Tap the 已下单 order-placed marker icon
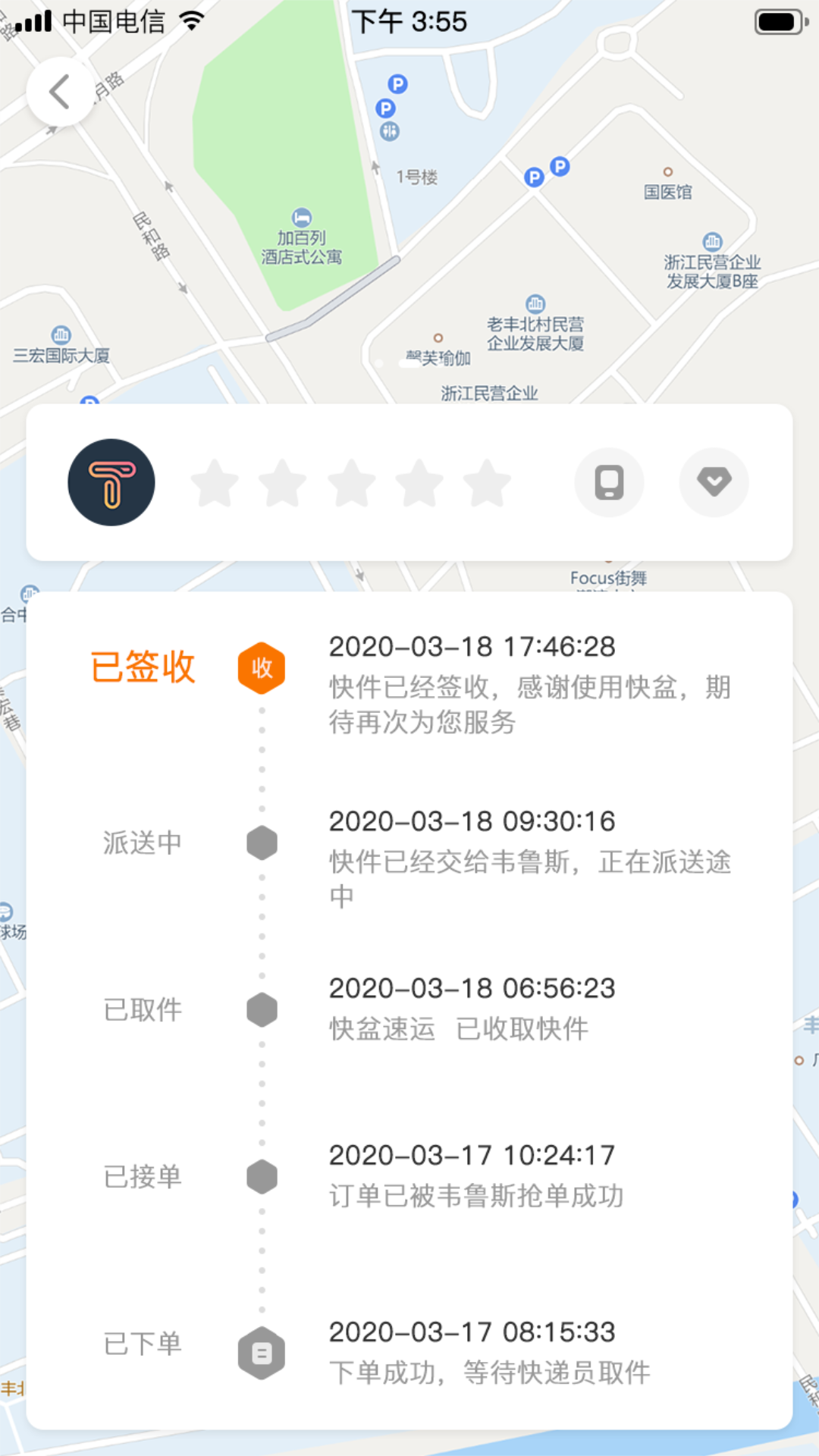Viewport: 819px width, 1456px height. pos(262,1354)
